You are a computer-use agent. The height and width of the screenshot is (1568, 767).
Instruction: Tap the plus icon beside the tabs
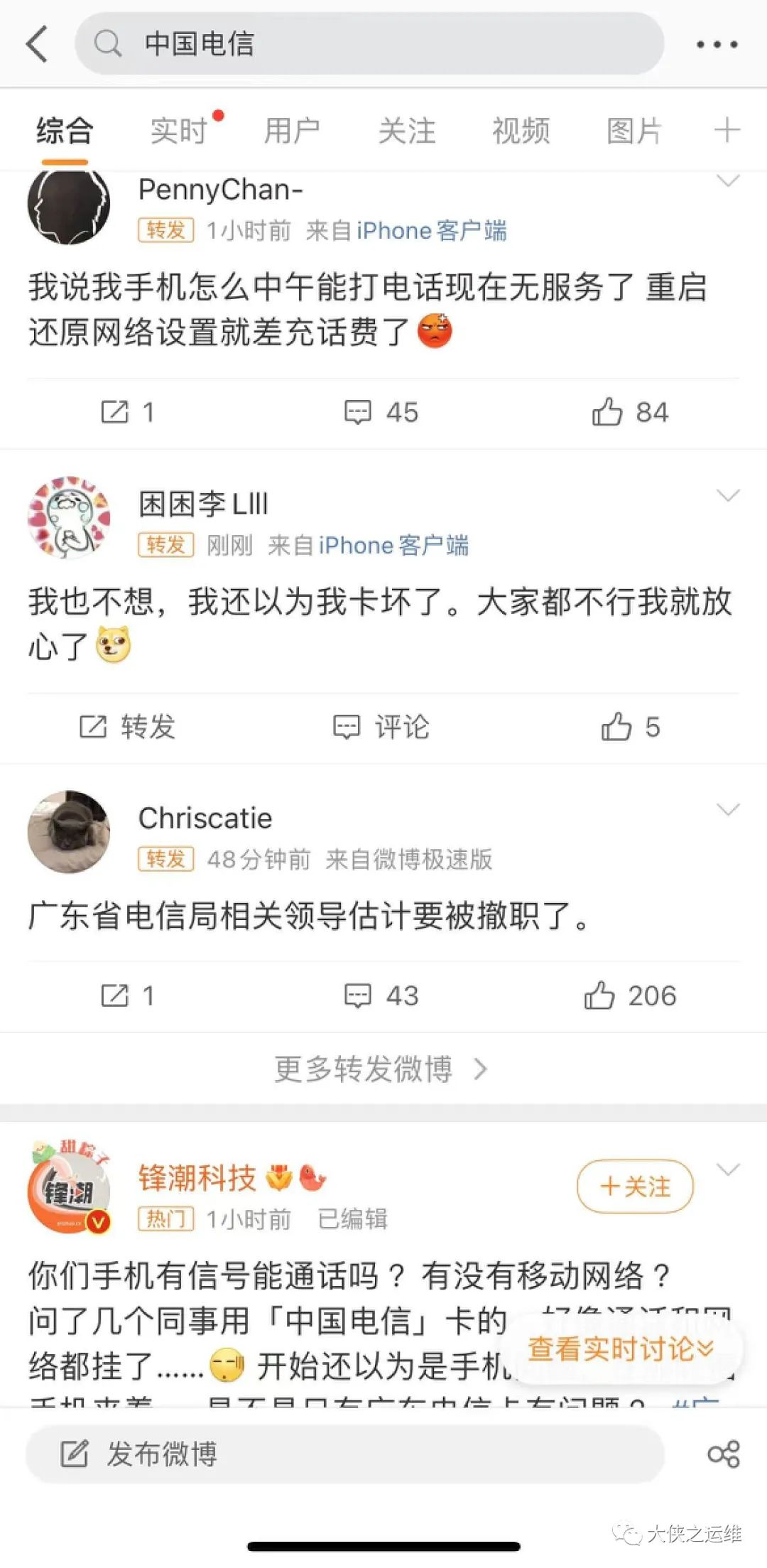727,131
